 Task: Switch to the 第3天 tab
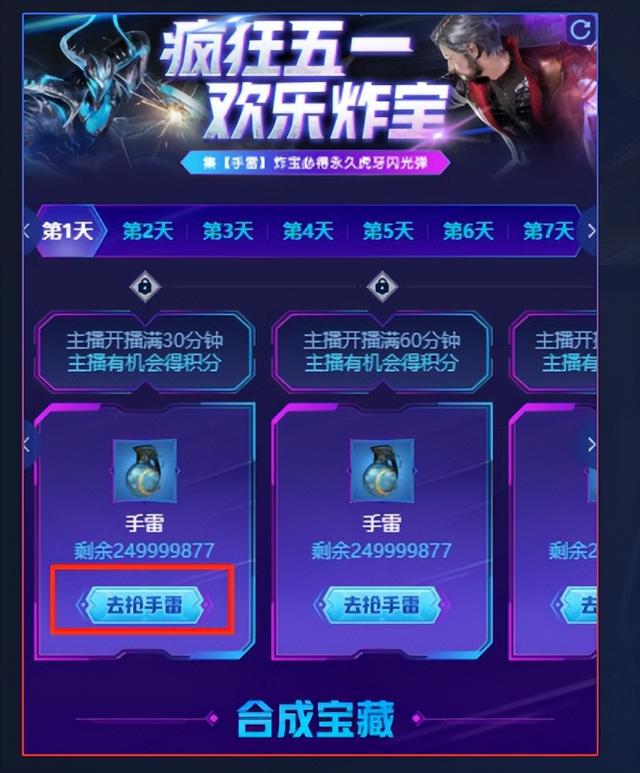pos(227,231)
